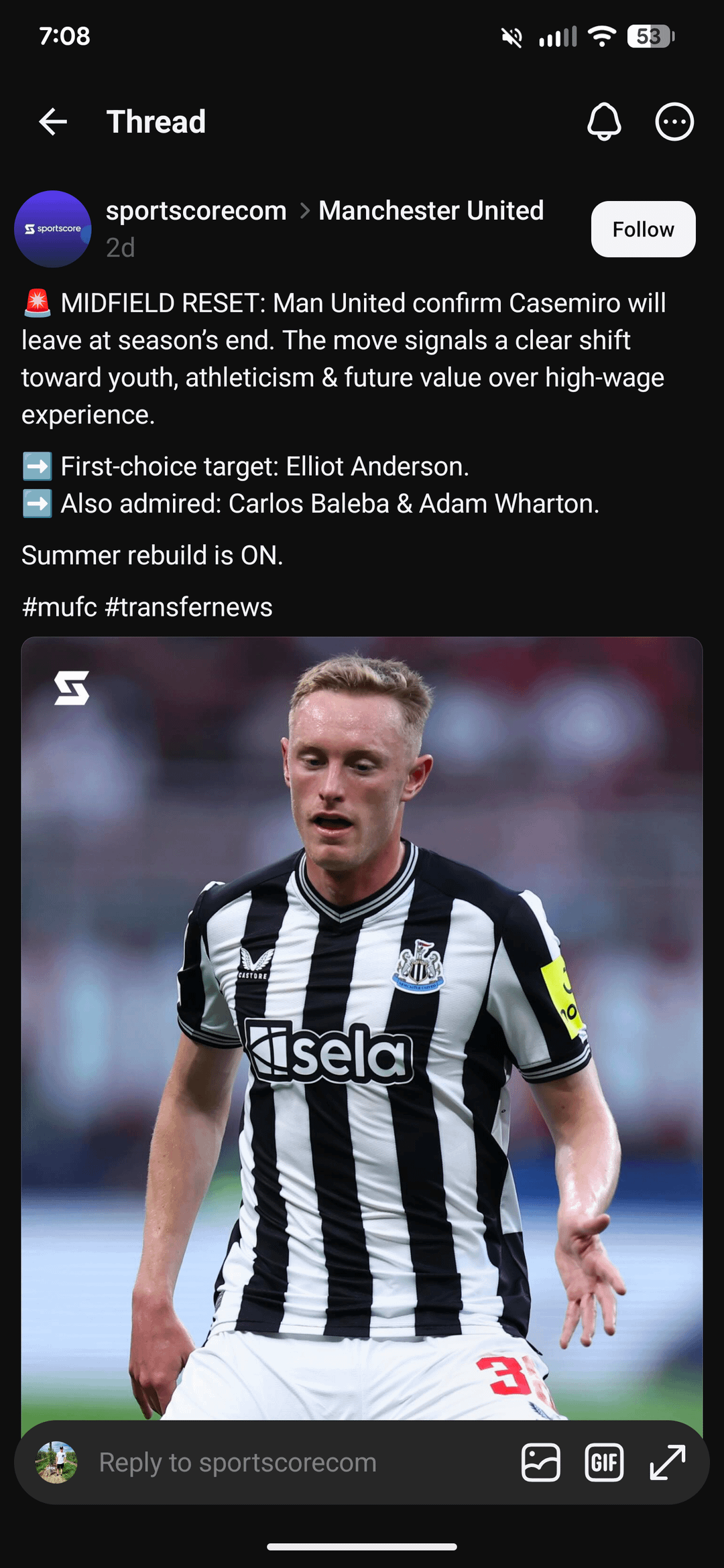
Task: Open the Manchester United community
Action: pos(431,211)
